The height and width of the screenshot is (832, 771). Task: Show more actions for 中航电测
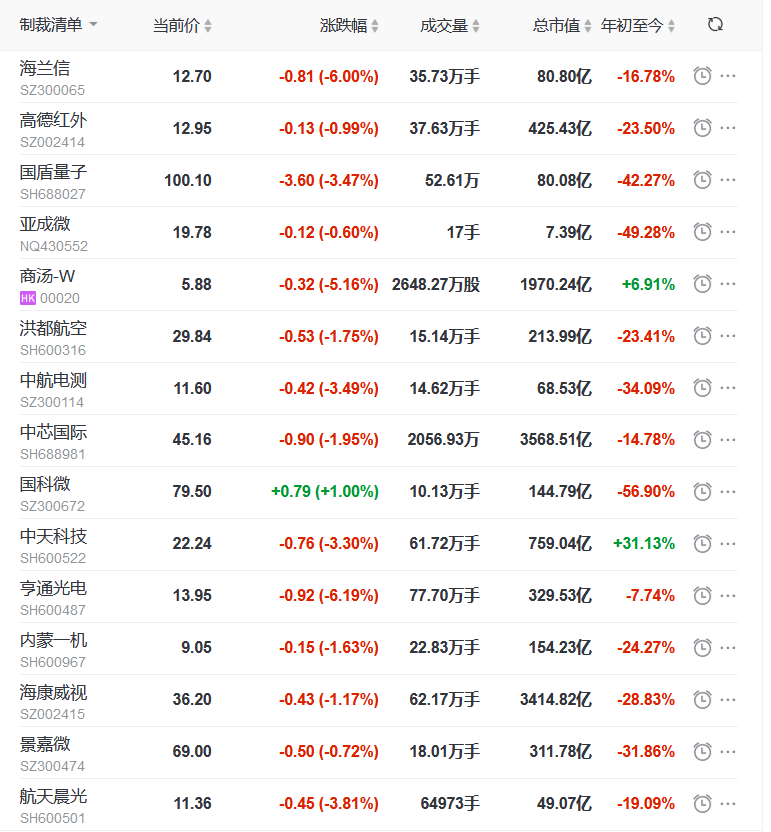(x=728, y=388)
